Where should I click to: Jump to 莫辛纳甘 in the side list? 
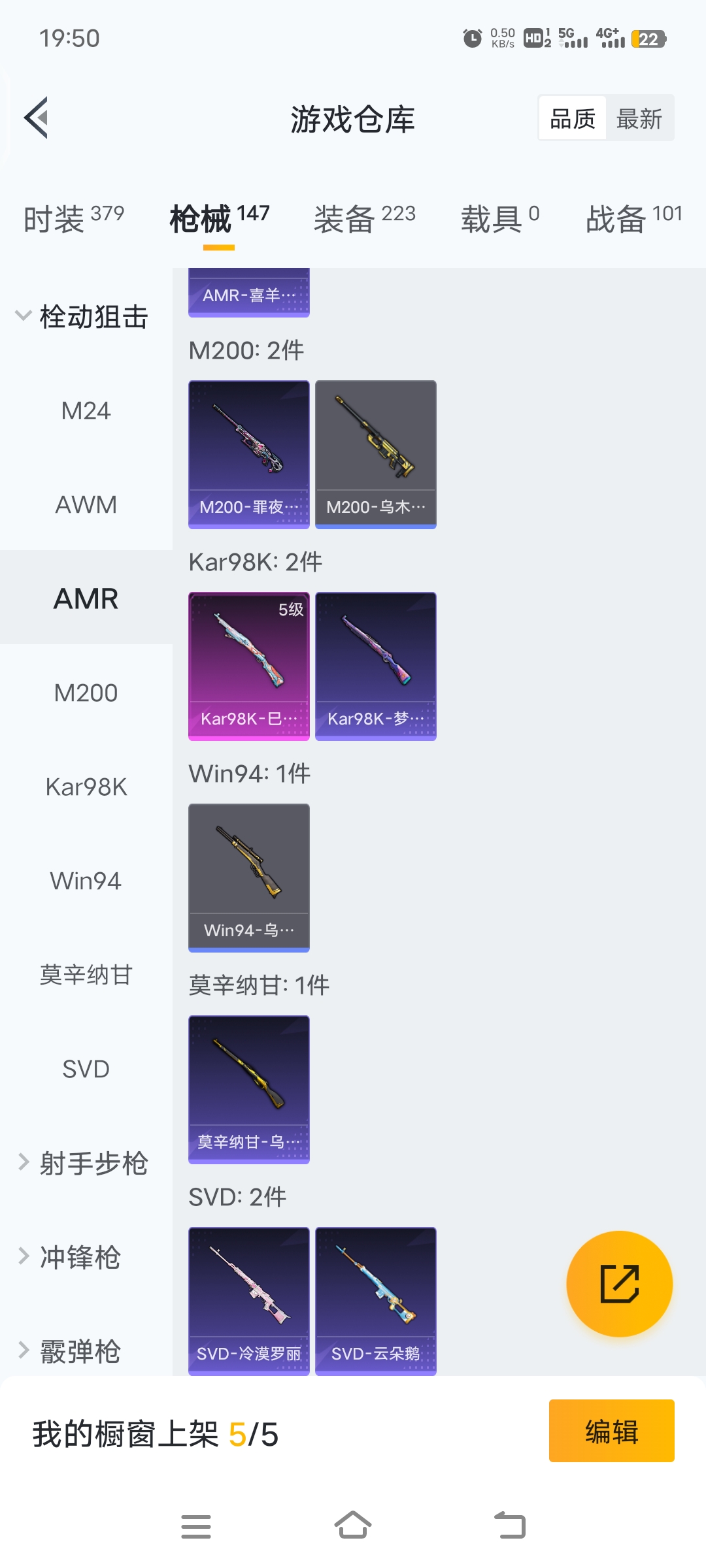click(86, 975)
